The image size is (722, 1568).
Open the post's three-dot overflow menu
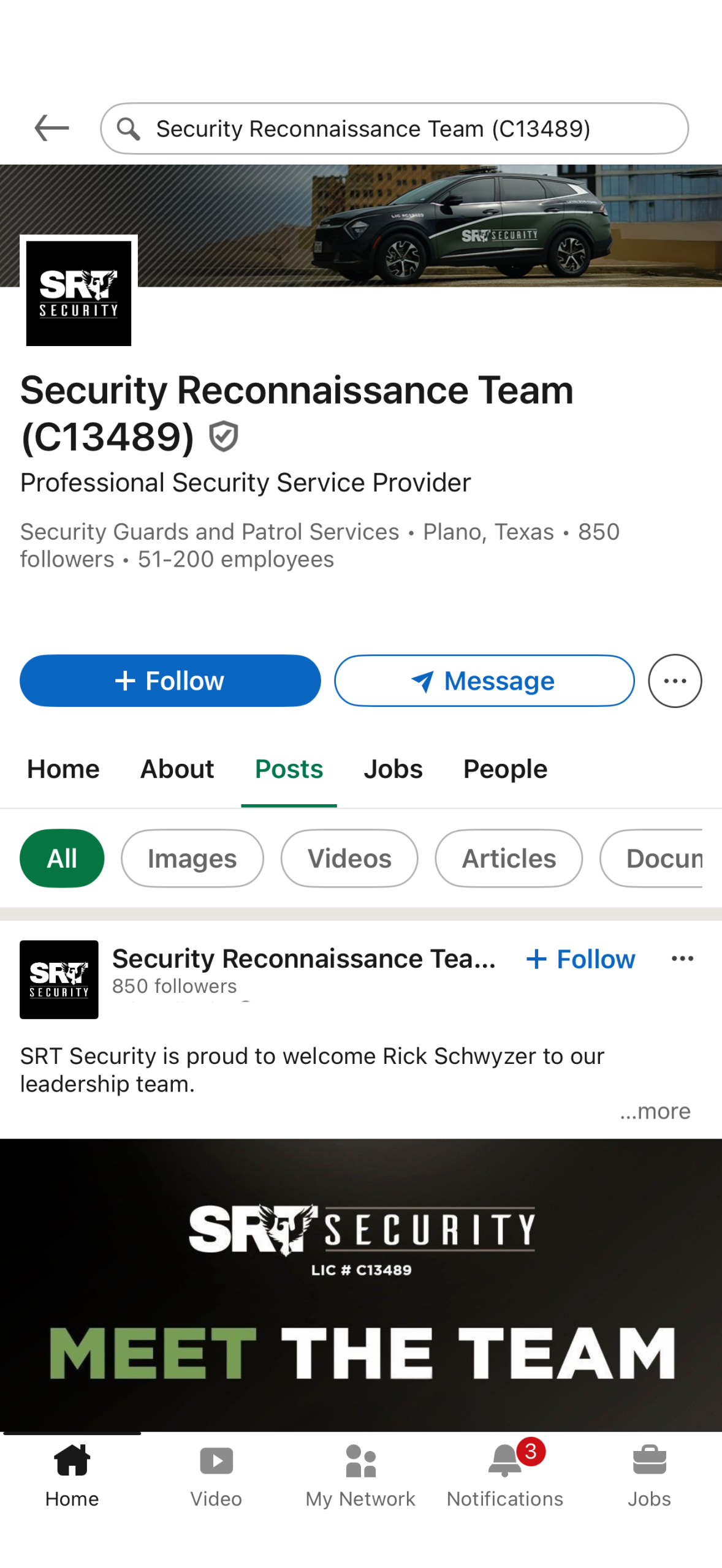pyautogui.click(x=682, y=959)
